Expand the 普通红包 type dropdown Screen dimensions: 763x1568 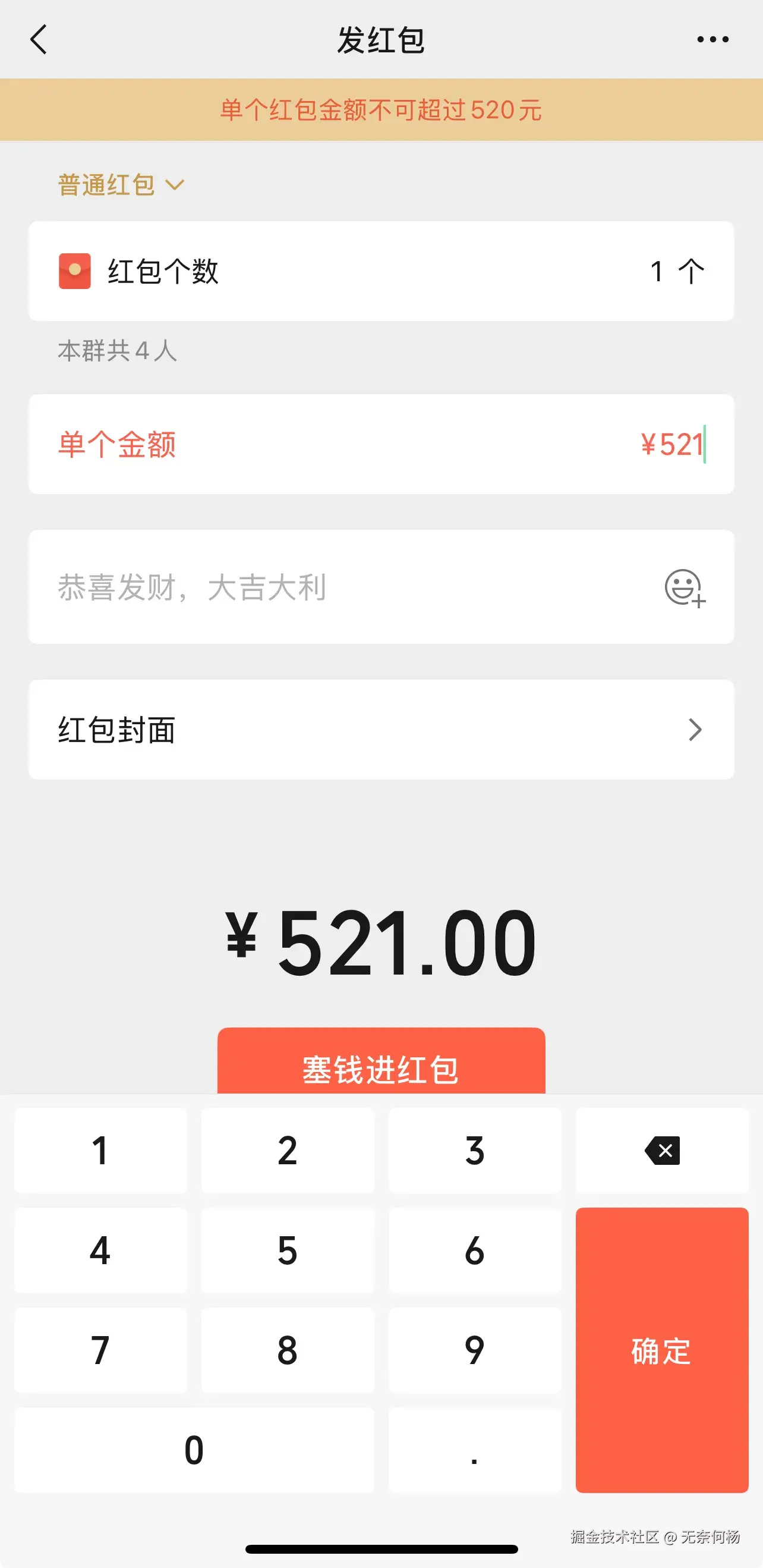121,185
